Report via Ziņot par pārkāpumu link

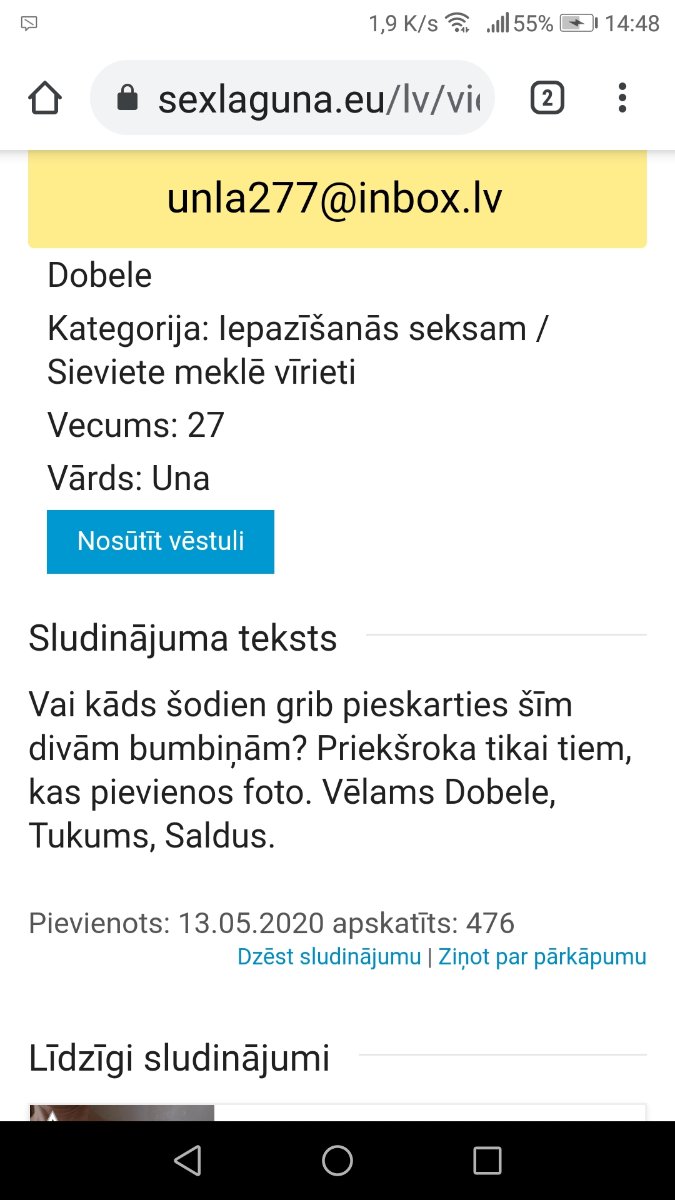(542, 957)
